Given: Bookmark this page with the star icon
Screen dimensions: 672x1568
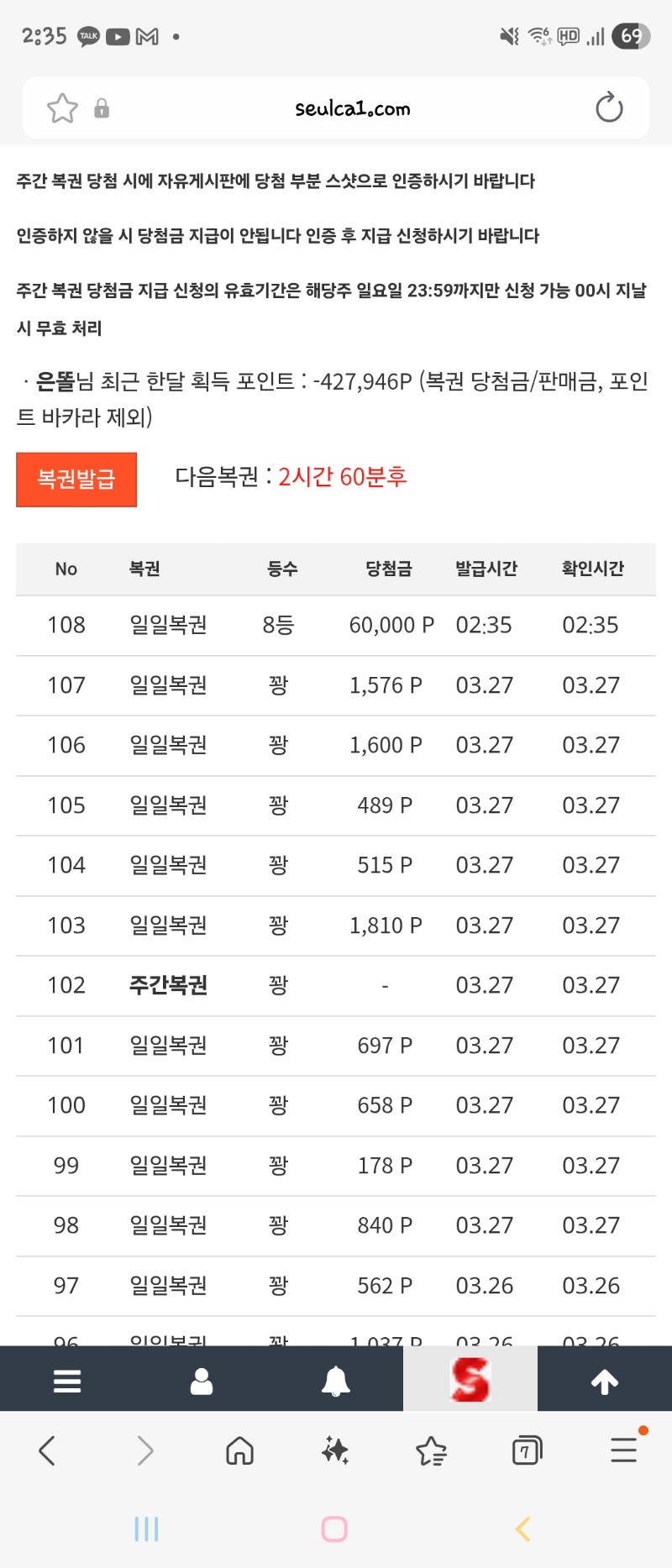Looking at the screenshot, I should click(62, 108).
